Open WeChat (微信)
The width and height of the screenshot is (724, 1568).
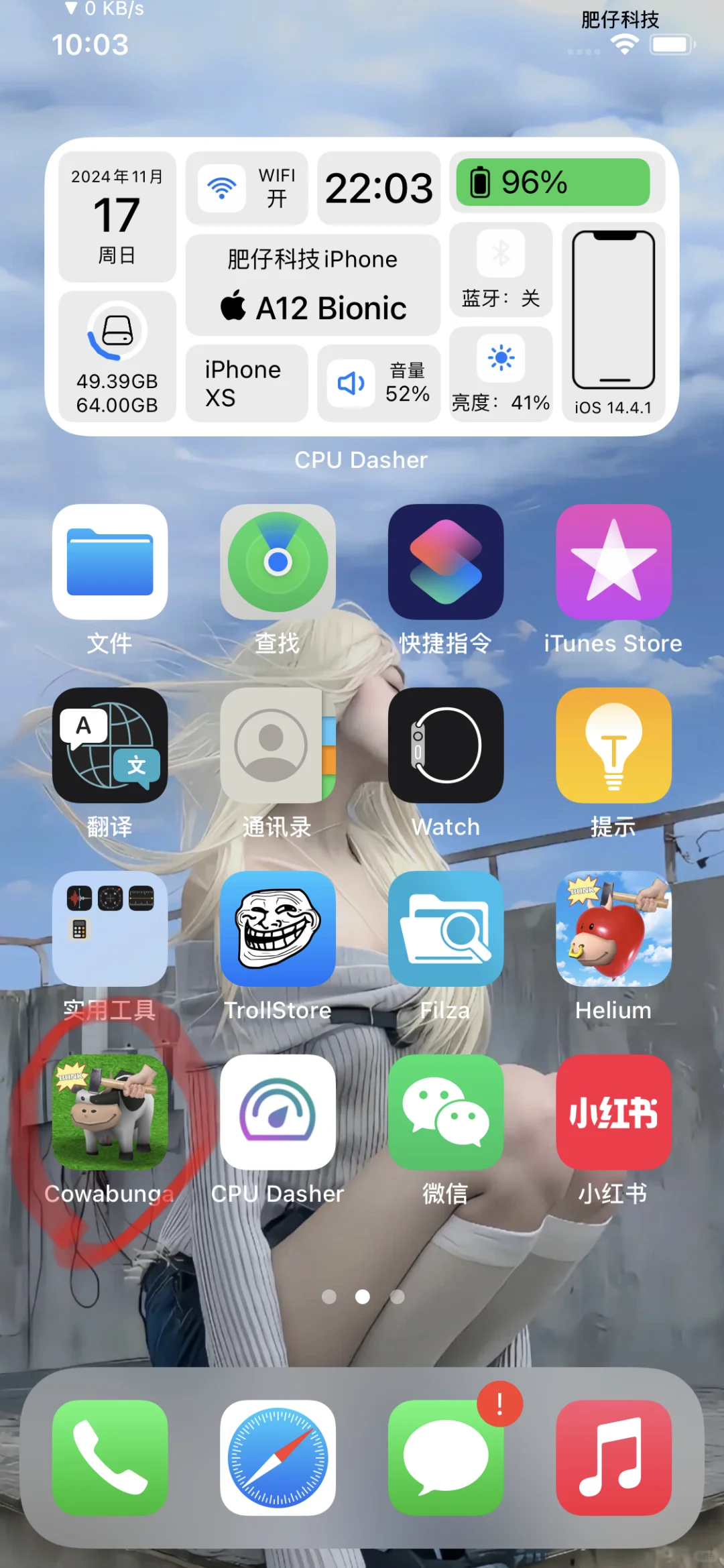point(446,1111)
